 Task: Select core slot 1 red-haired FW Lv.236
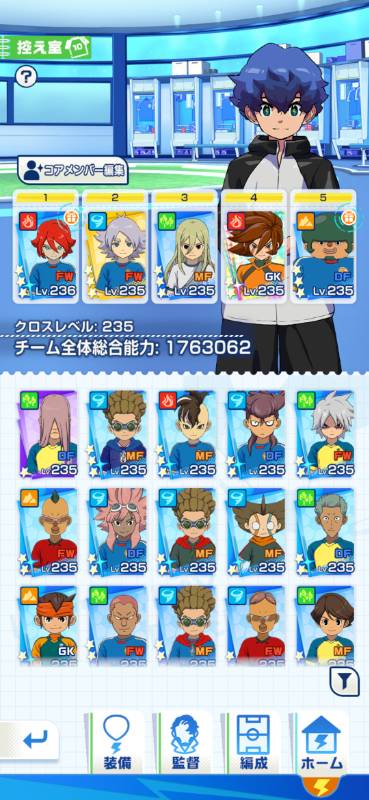tap(47, 247)
